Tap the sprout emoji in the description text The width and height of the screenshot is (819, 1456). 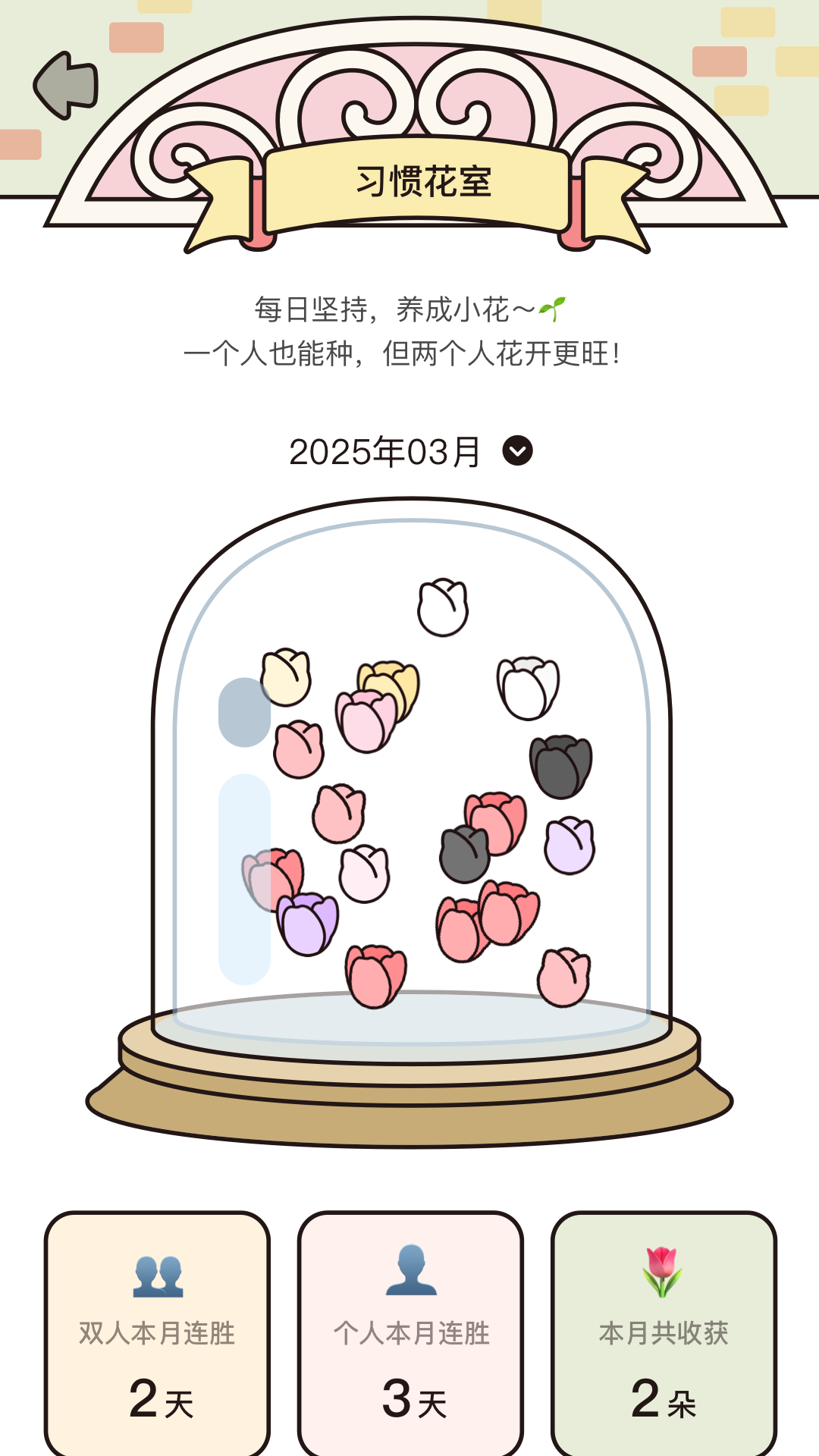pos(554,309)
